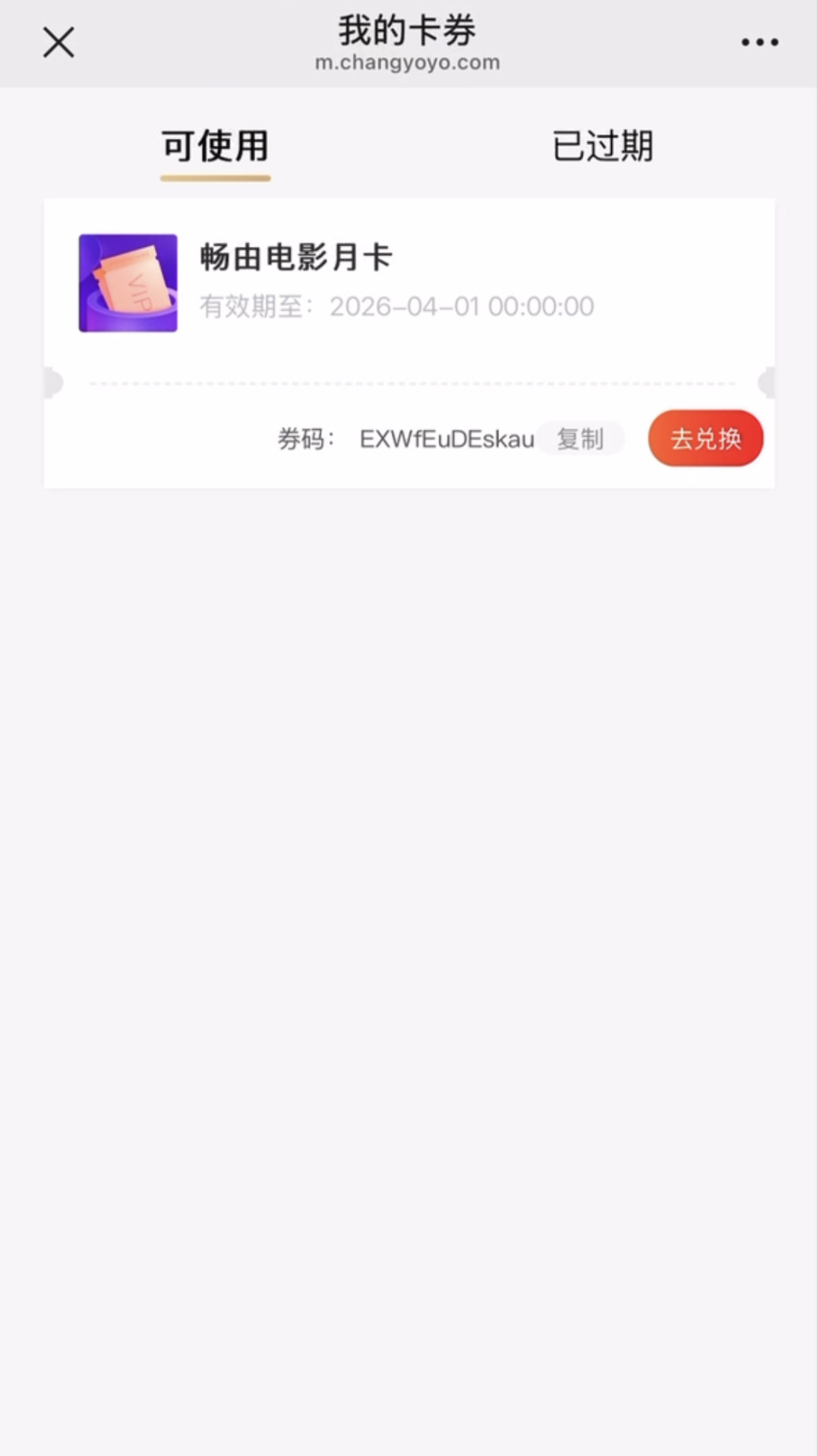Viewport: 817px width, 1456px height.
Task: Select the 可使用 tab
Action: tap(215, 146)
